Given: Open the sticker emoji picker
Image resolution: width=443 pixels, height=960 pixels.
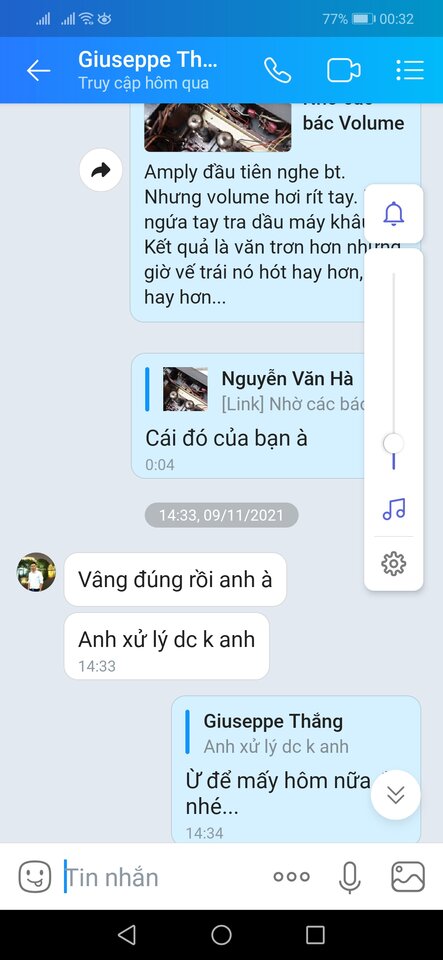Looking at the screenshot, I should pyautogui.click(x=35, y=877).
